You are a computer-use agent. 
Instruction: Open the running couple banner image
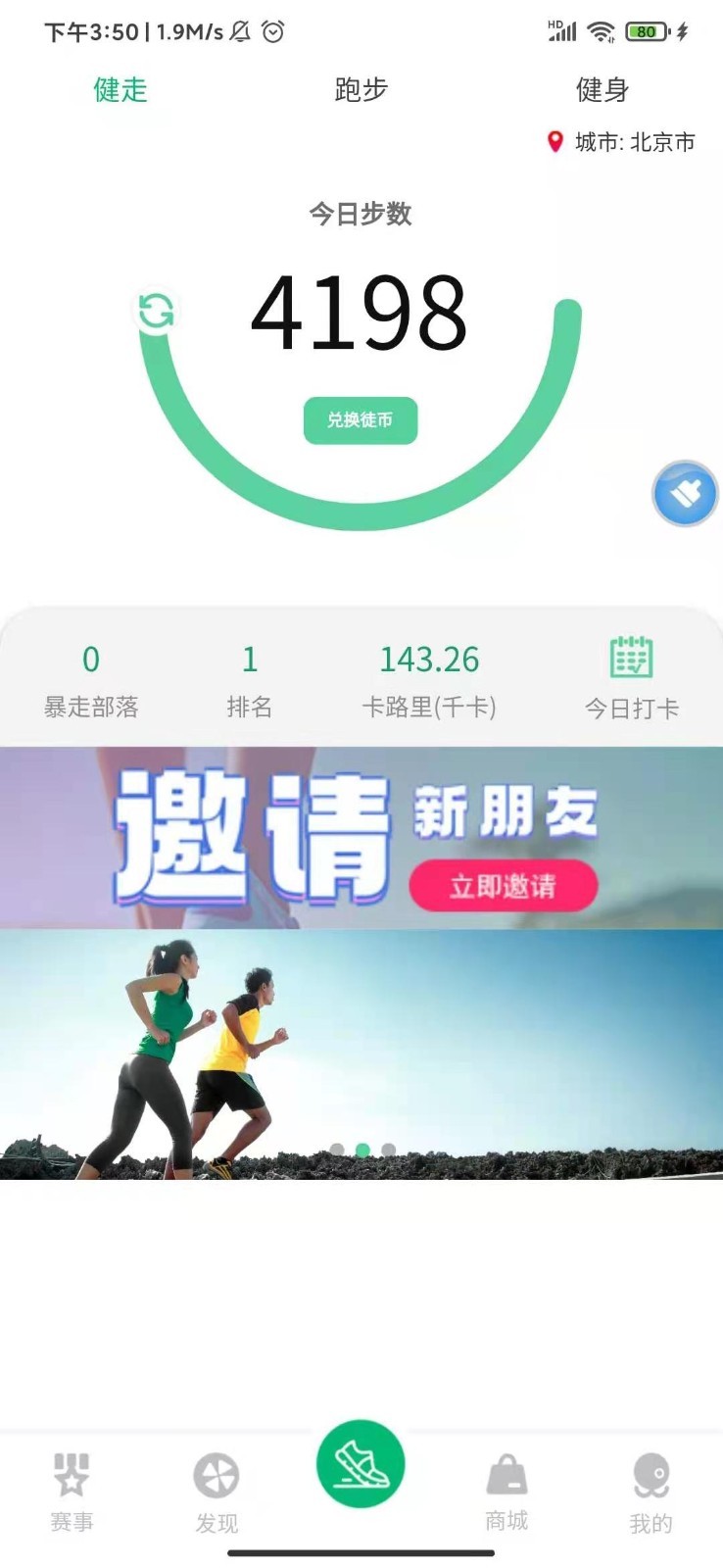click(x=361, y=1053)
